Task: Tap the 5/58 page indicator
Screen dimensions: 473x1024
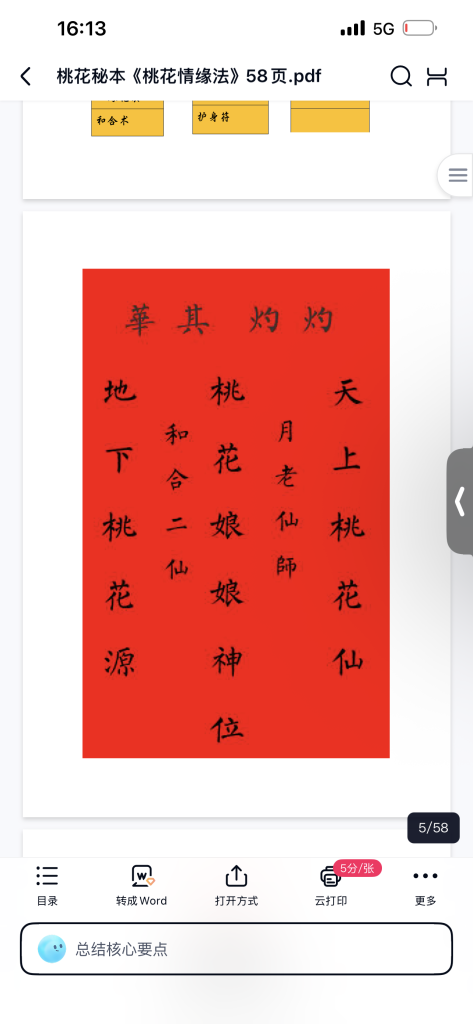Action: click(x=433, y=828)
